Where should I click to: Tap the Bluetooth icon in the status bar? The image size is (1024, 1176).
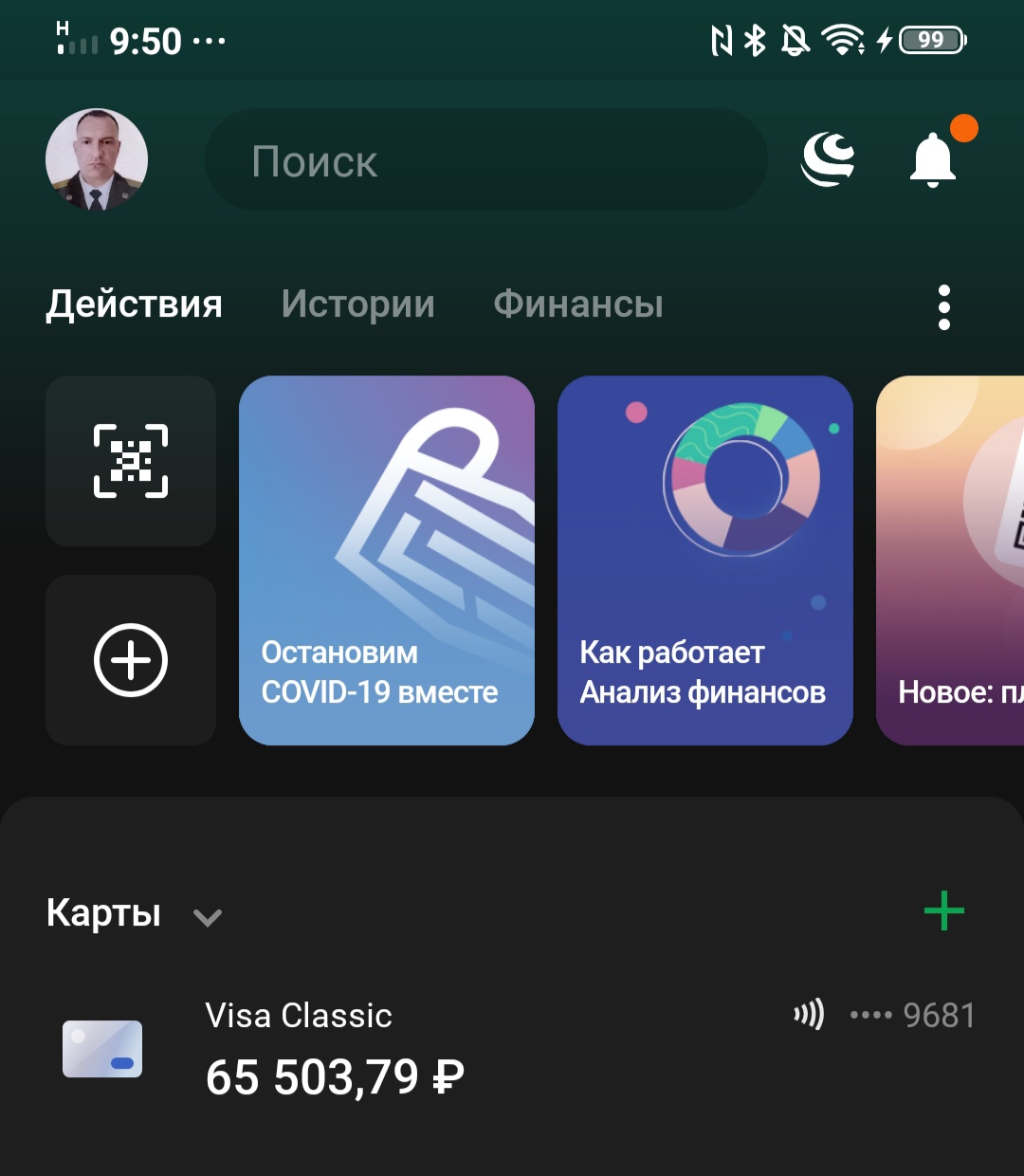click(751, 41)
